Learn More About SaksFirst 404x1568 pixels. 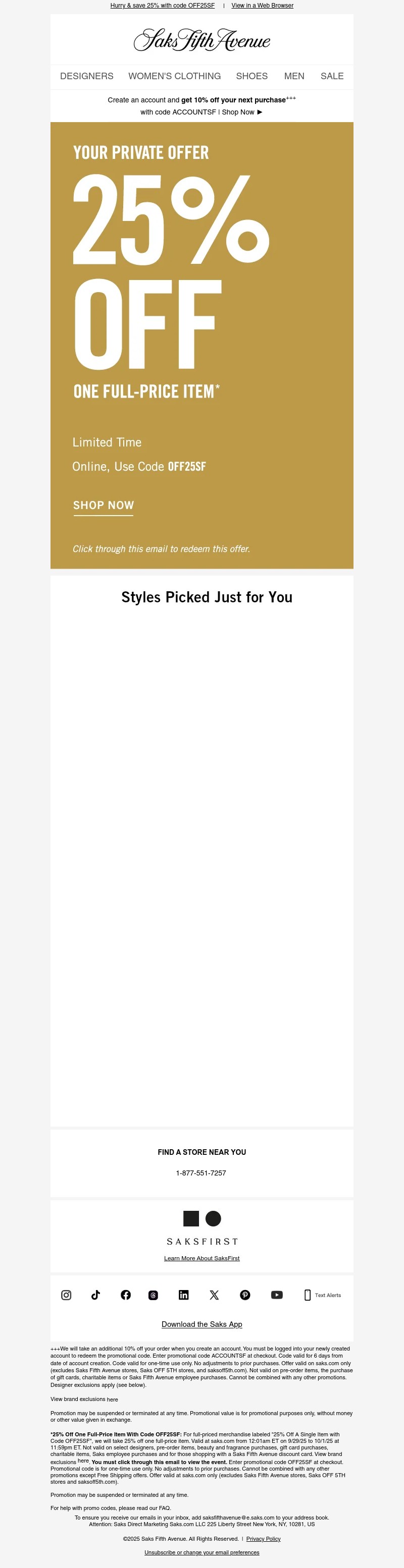[x=201, y=1258]
